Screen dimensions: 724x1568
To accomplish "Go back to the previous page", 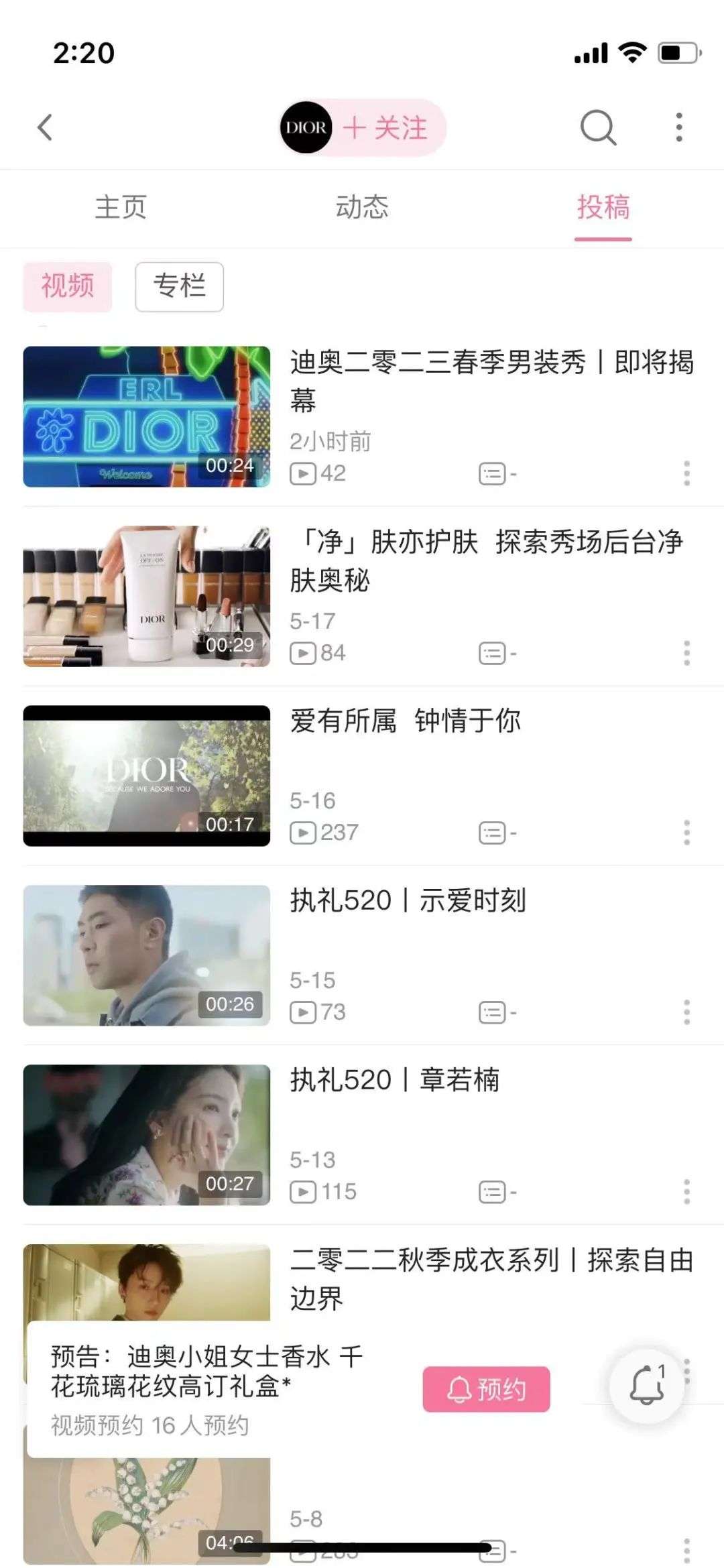I will [x=45, y=127].
